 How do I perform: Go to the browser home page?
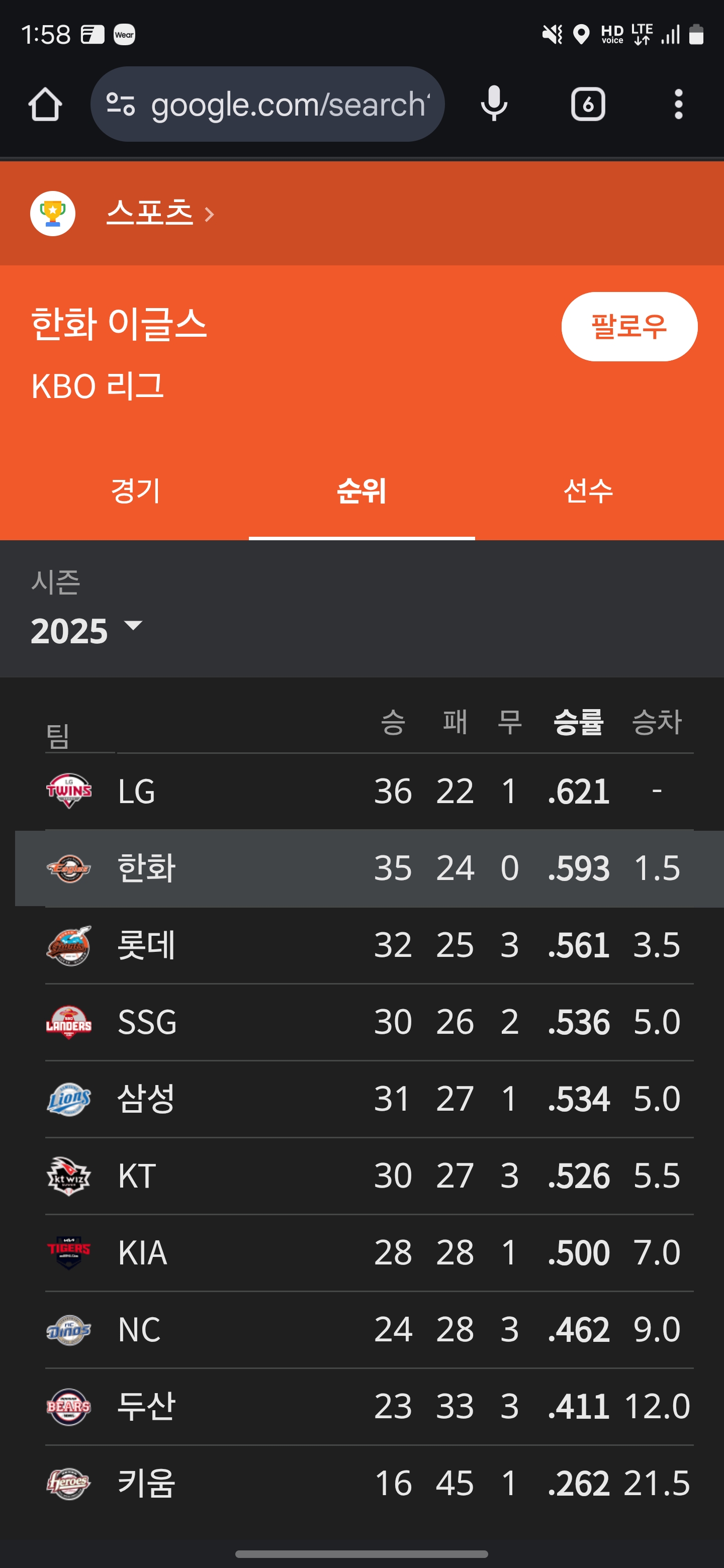point(45,104)
